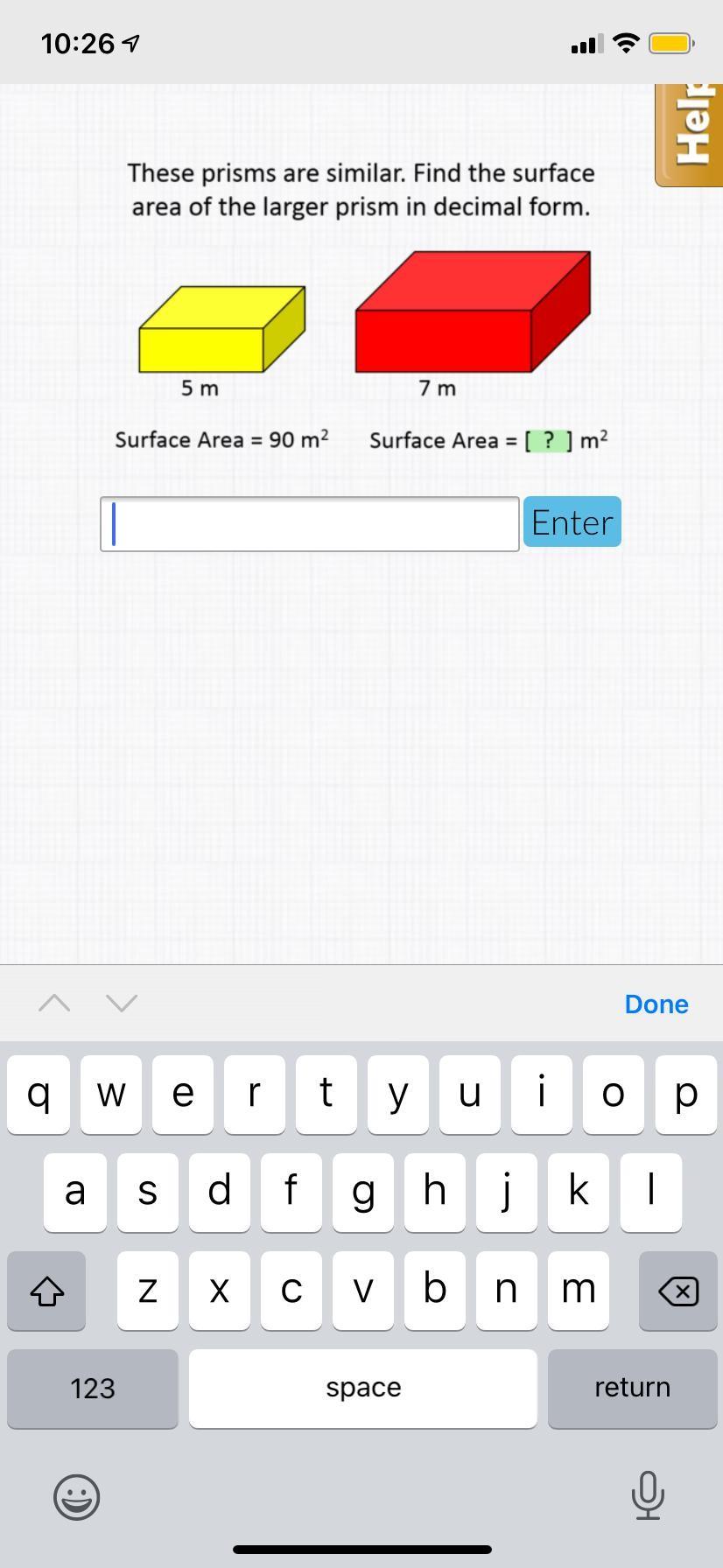This screenshot has height=1568, width=723.
Task: Tap Done above the keyboard
Action: [656, 1004]
